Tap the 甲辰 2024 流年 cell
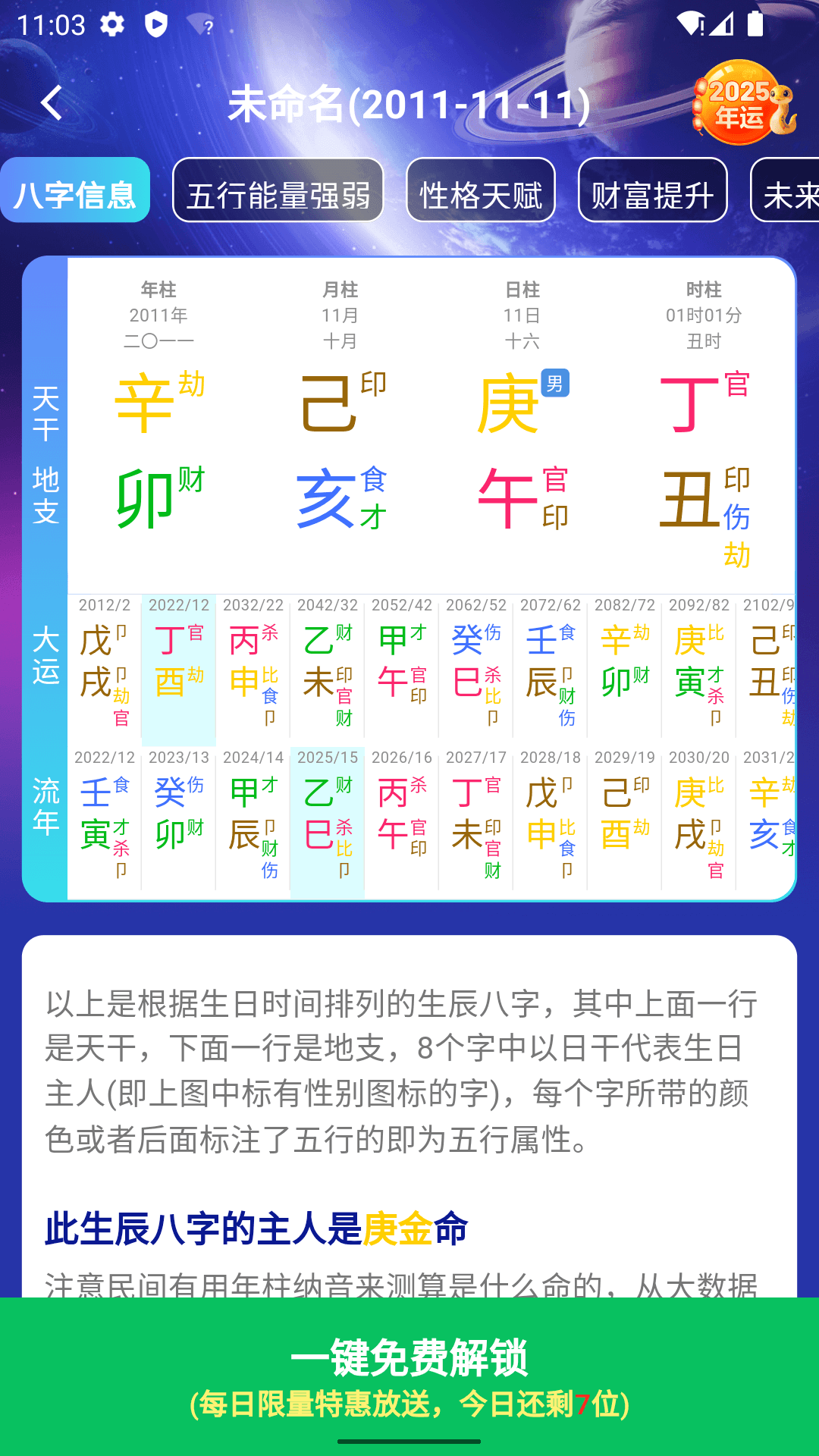Image resolution: width=819 pixels, height=1456 pixels. (x=252, y=819)
